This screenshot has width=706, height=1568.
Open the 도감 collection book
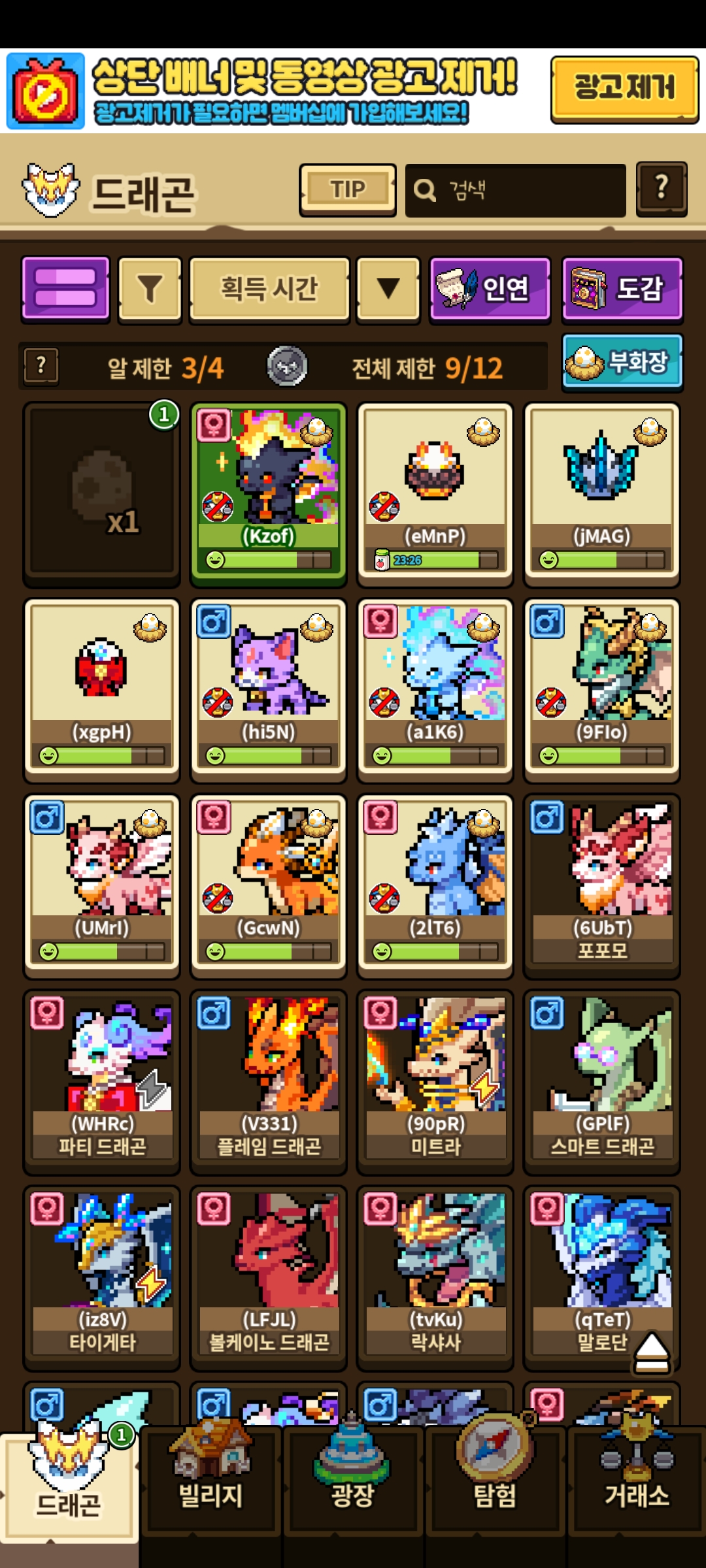pos(622,289)
